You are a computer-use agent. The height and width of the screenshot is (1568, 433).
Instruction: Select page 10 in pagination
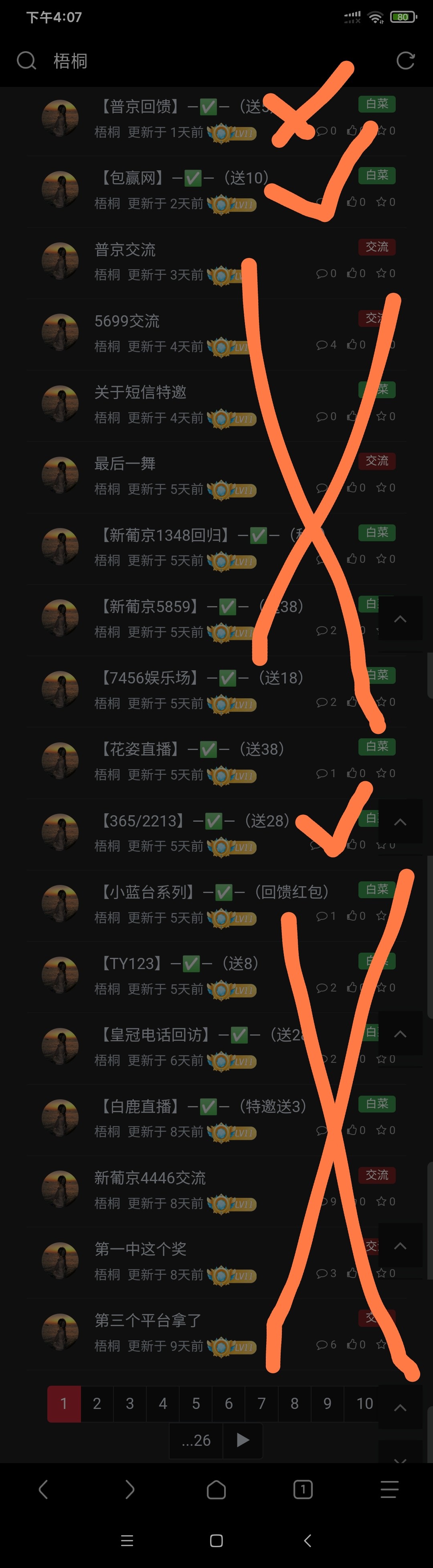[x=364, y=1403]
